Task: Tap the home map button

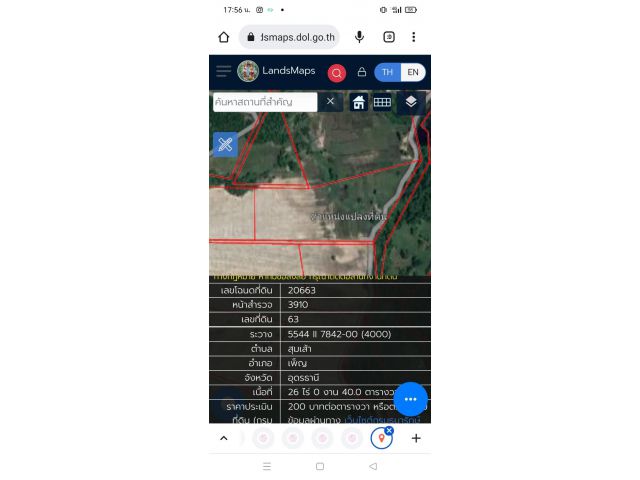Action: pyautogui.click(x=359, y=102)
